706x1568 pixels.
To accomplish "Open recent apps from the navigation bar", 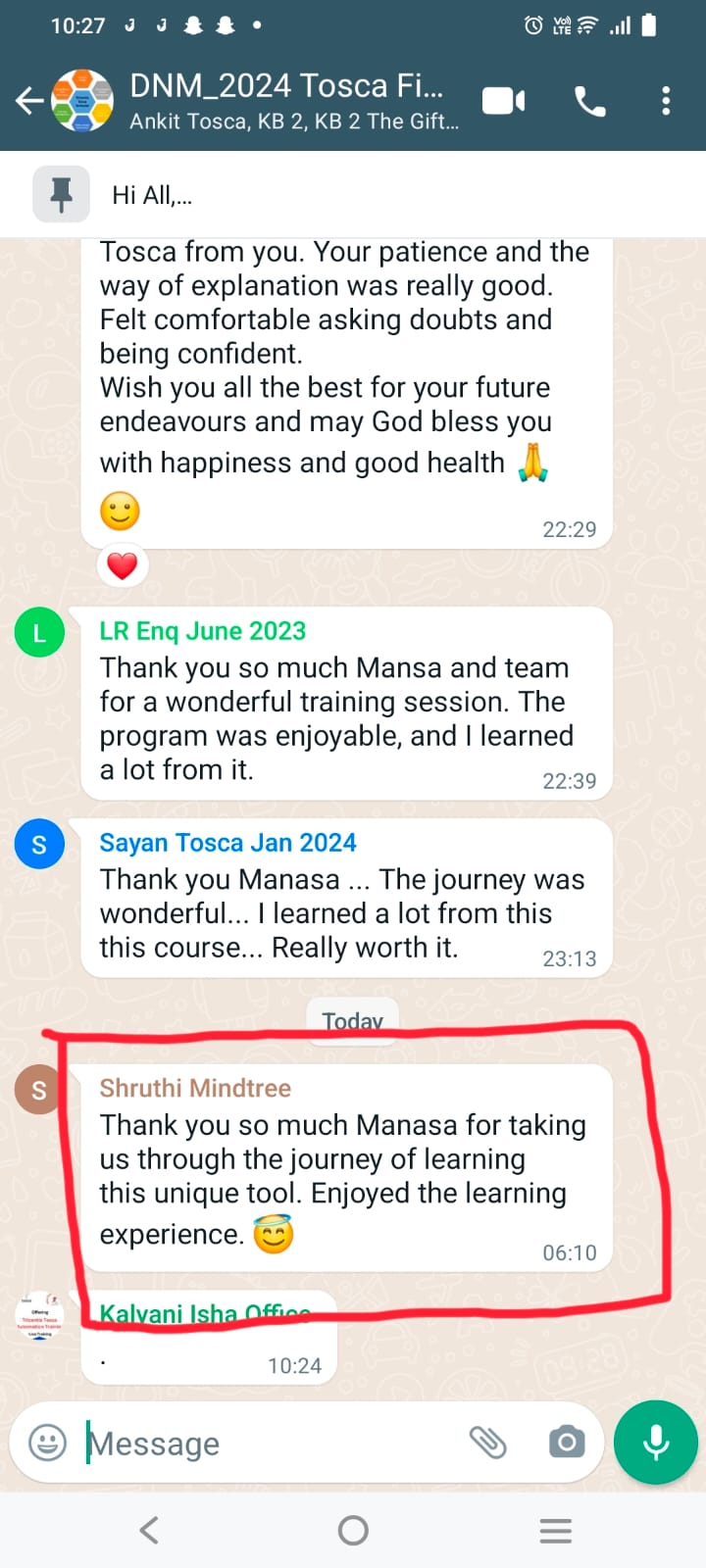I will click(556, 1530).
